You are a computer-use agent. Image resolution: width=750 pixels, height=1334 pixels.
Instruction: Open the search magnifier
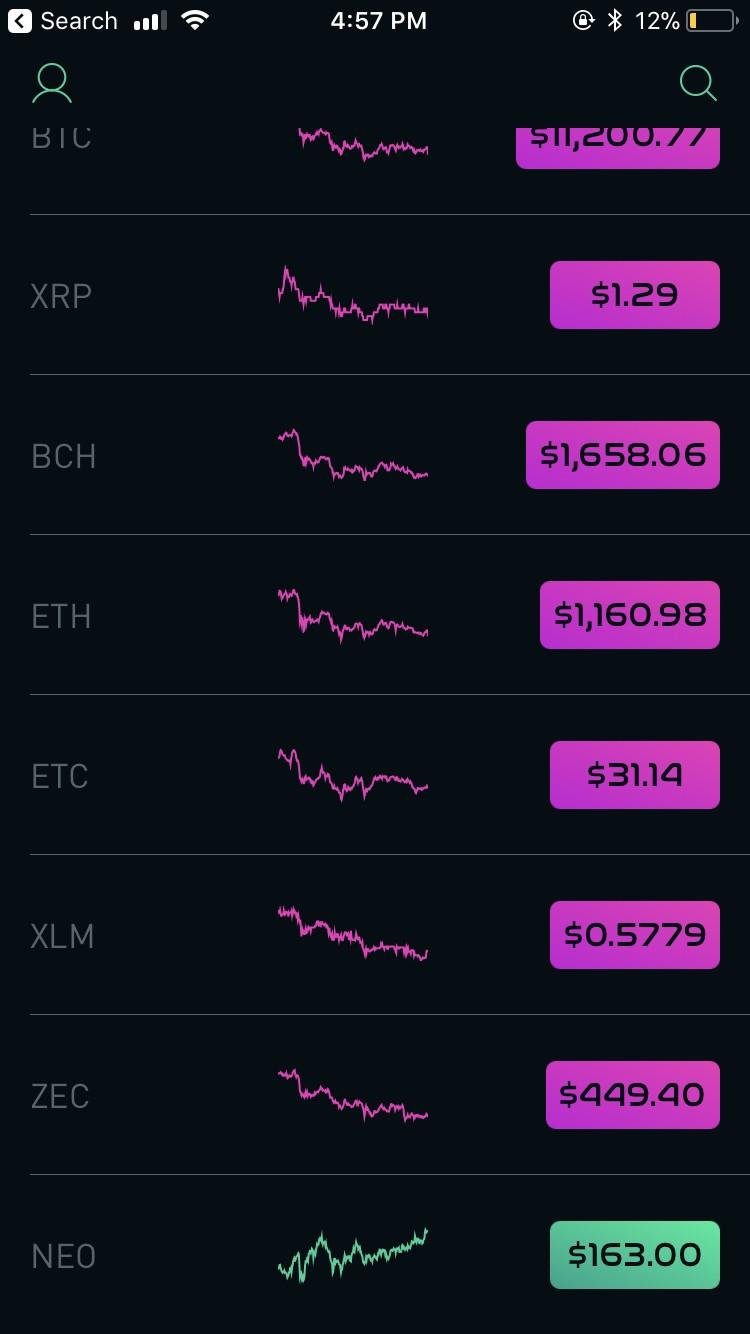point(698,84)
